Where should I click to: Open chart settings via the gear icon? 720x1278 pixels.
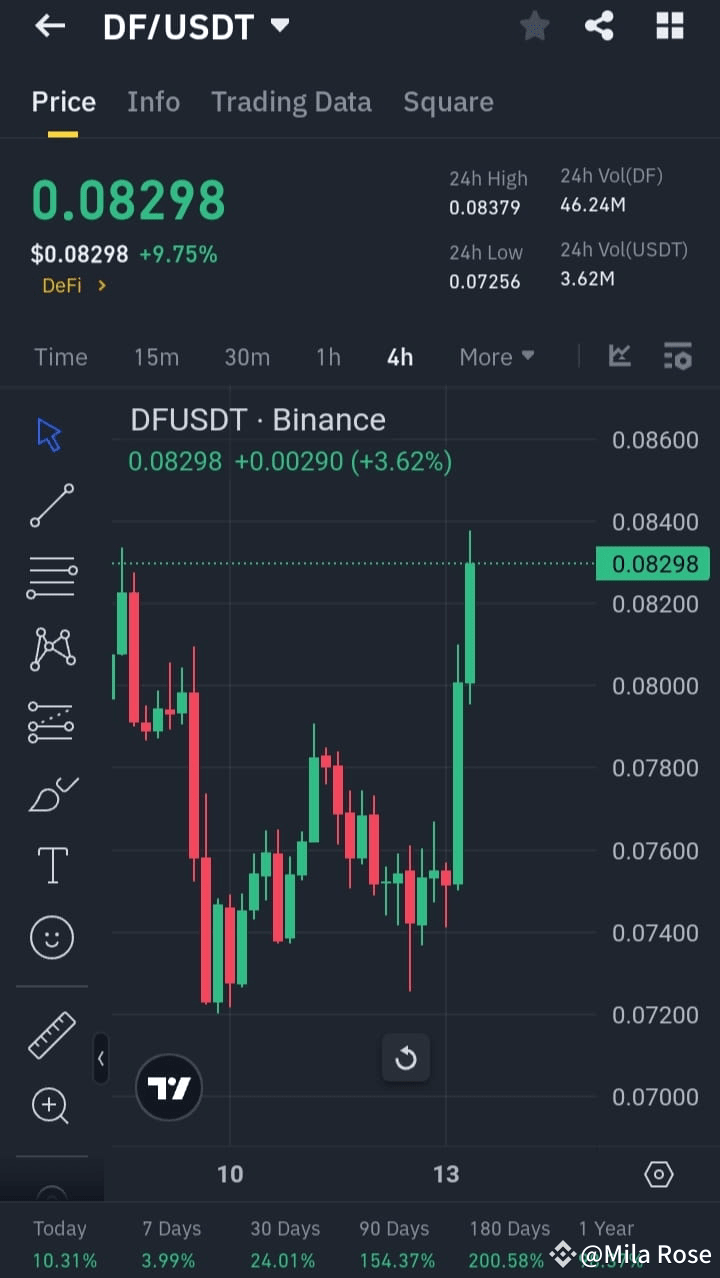point(658,1173)
